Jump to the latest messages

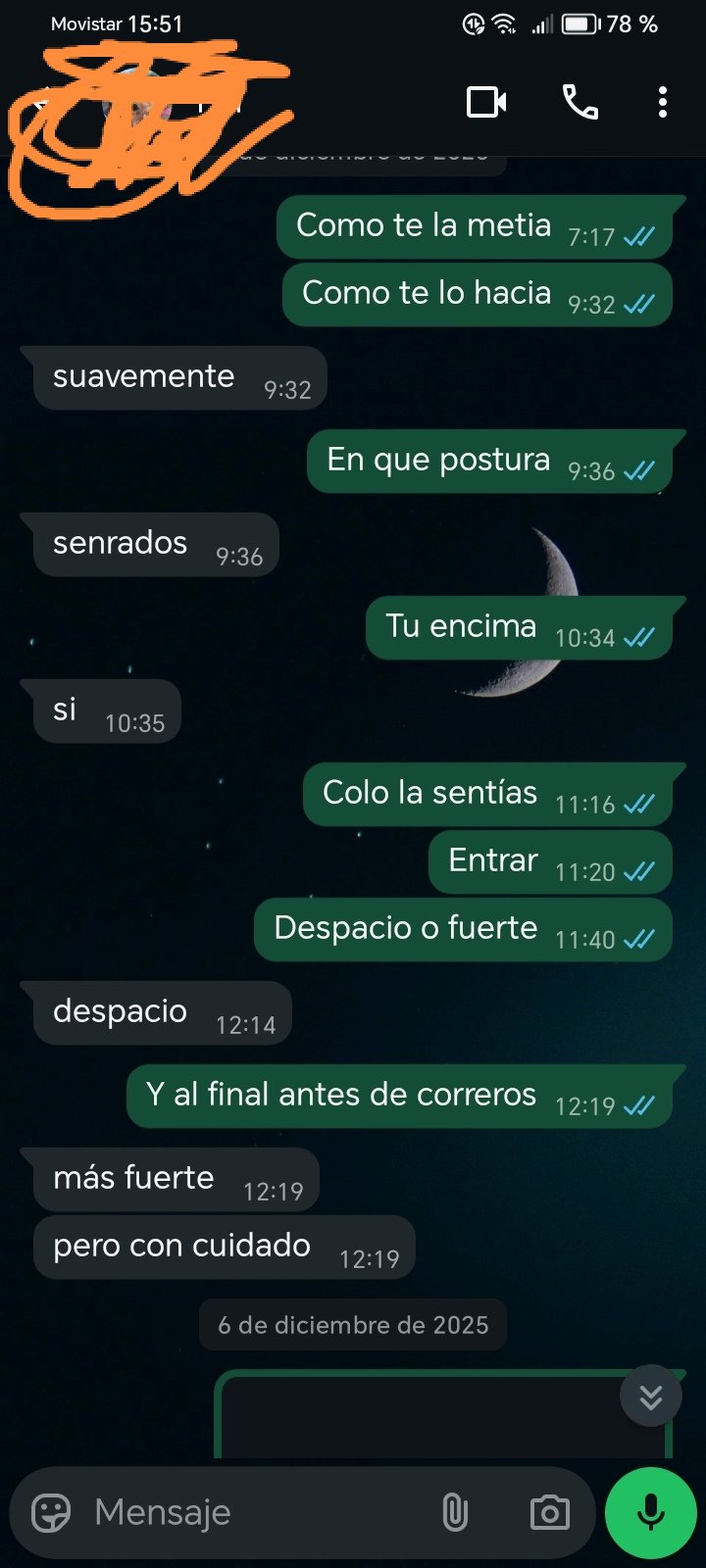point(650,1396)
